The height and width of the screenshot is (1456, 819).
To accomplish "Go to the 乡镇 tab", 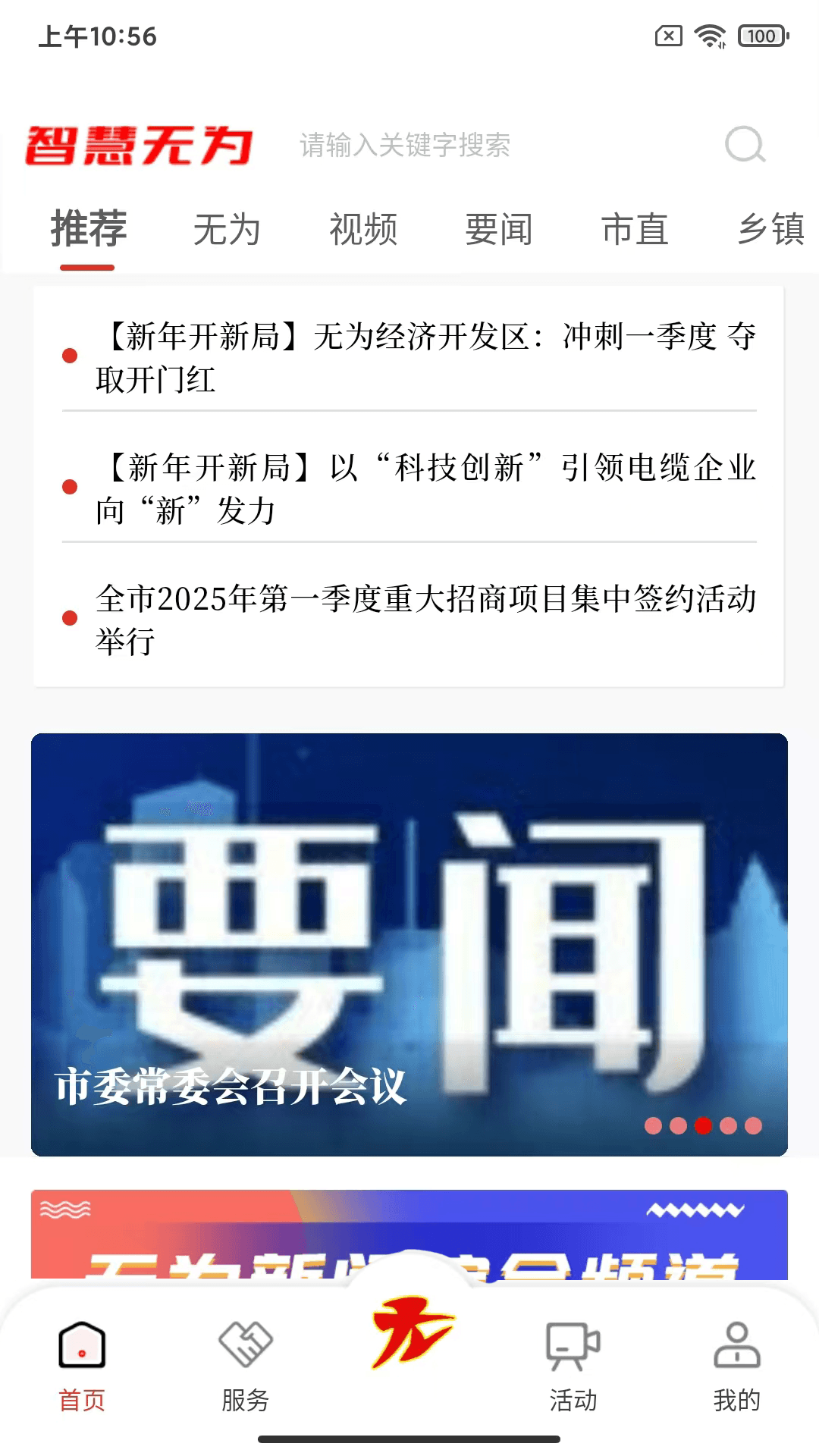I will tap(770, 230).
